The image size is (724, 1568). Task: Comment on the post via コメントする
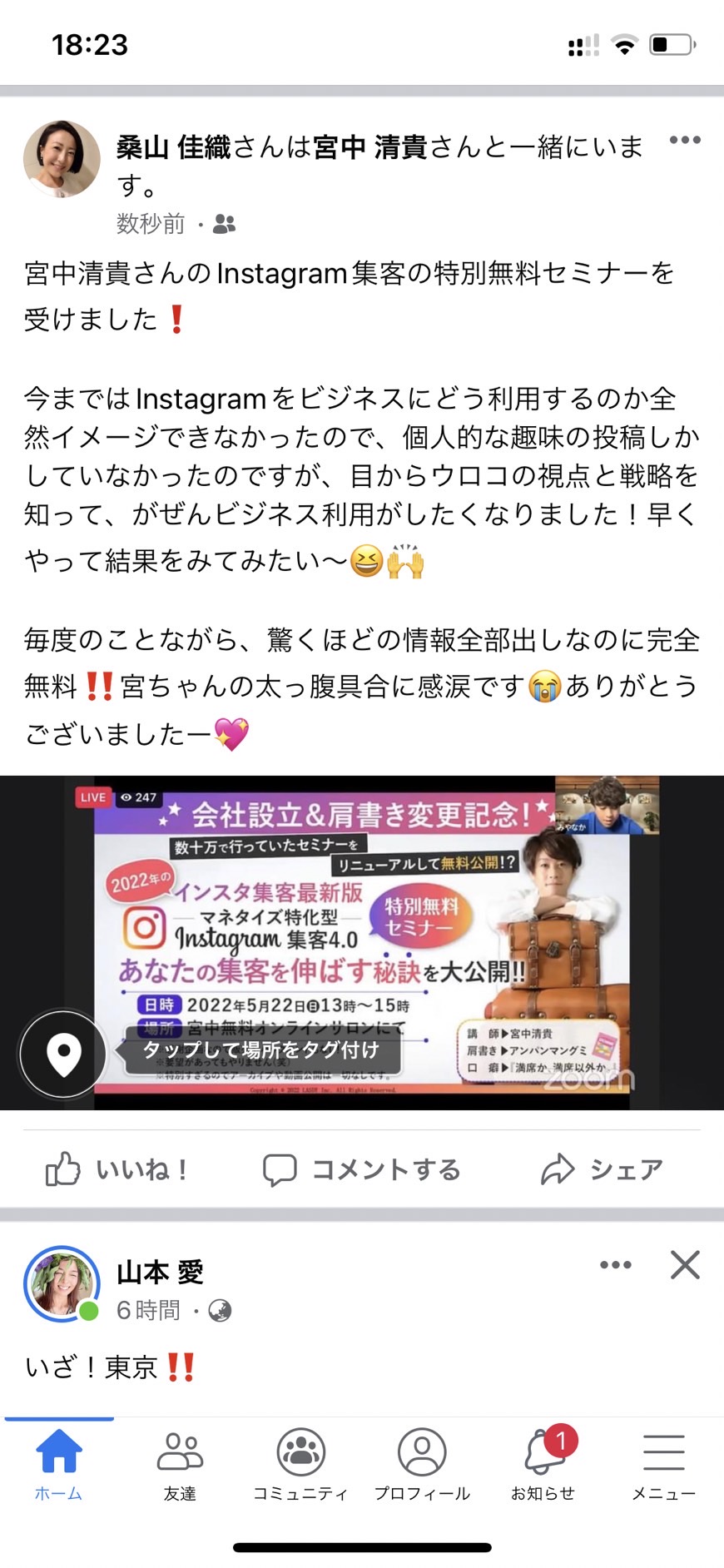(361, 1169)
